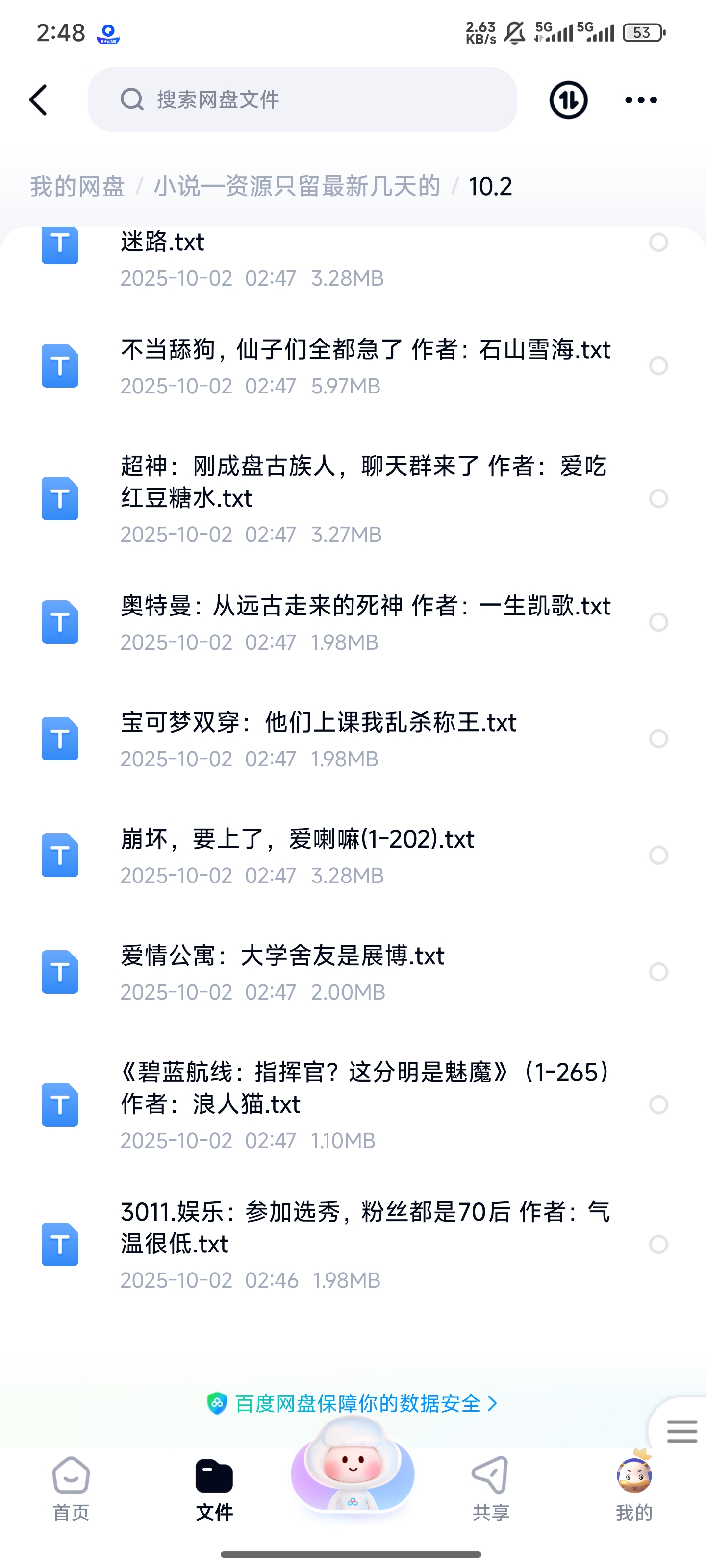Open 崩坏，要上了，爱喇嘛(1-202).txt
The height and width of the screenshot is (1568, 706).
[297, 840]
